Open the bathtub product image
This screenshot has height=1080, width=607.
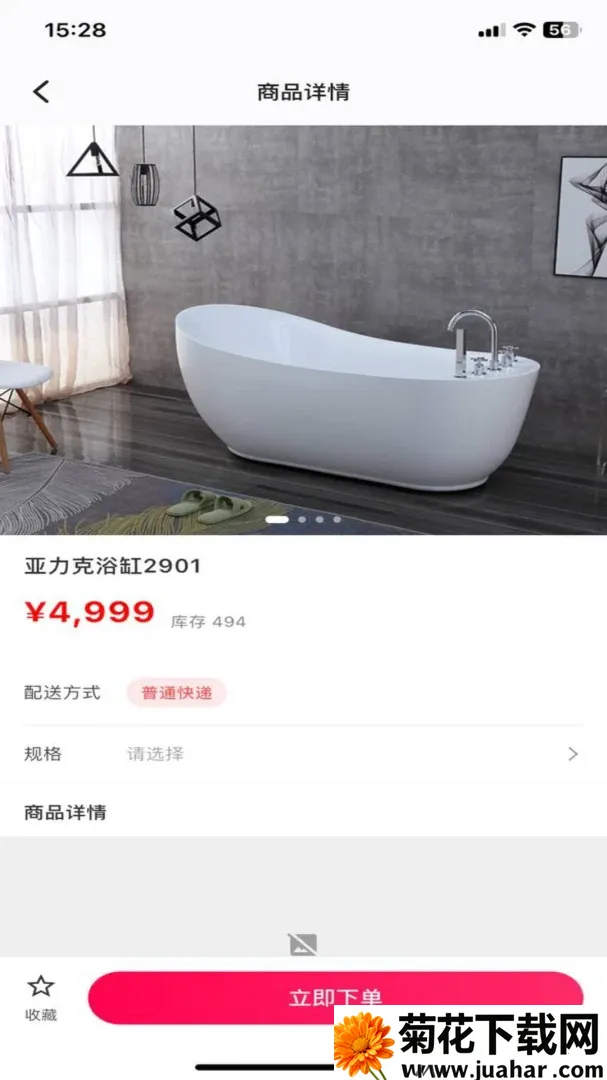click(303, 330)
